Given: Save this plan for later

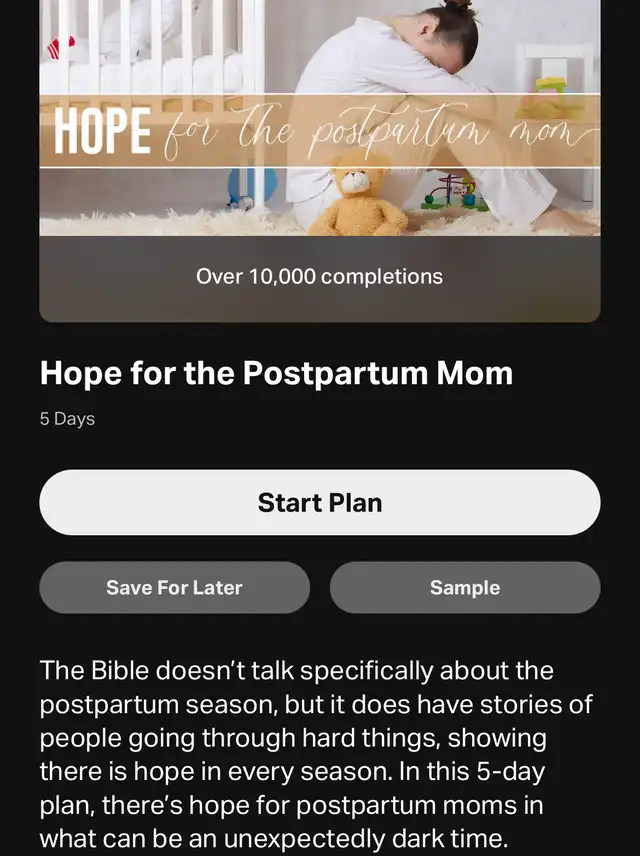Looking at the screenshot, I should coord(174,587).
